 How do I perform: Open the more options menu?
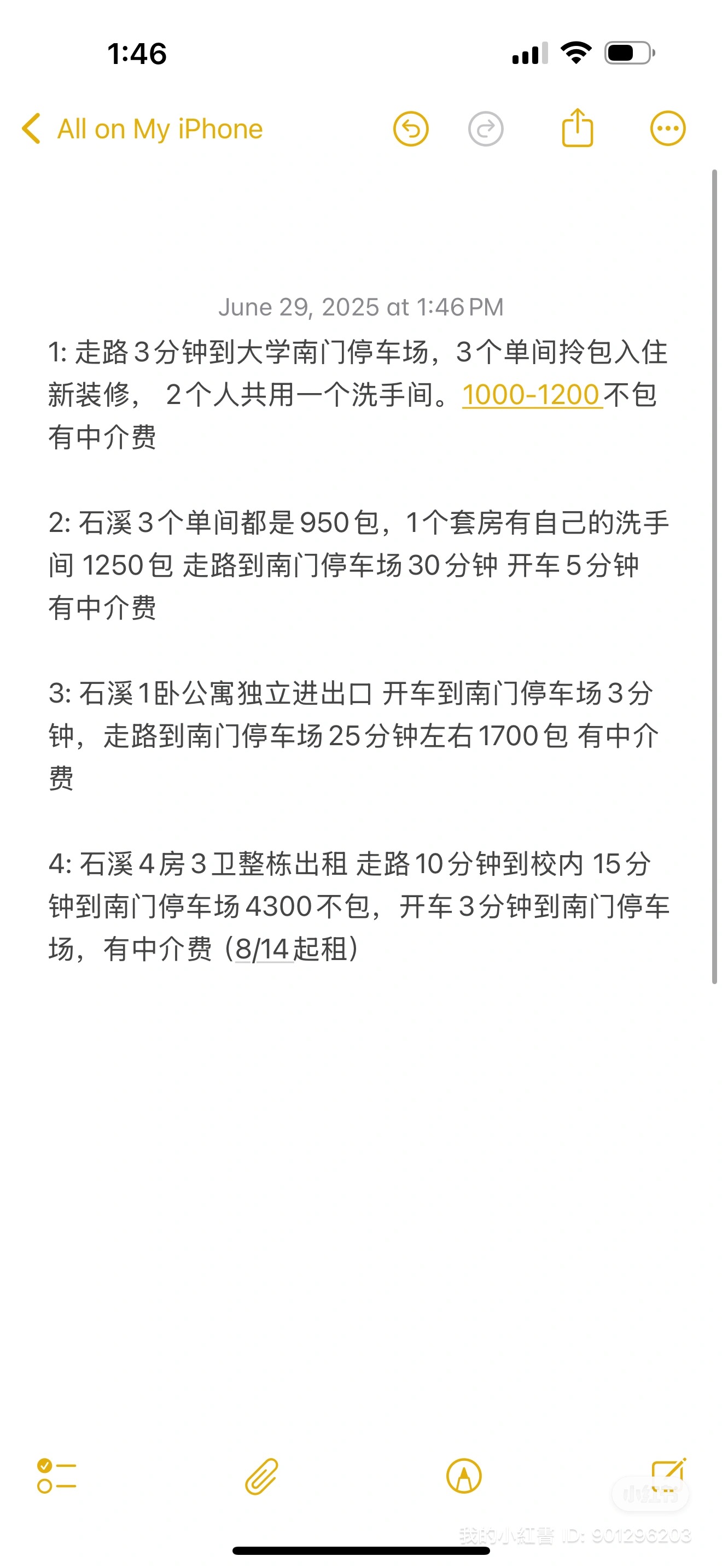(x=668, y=129)
